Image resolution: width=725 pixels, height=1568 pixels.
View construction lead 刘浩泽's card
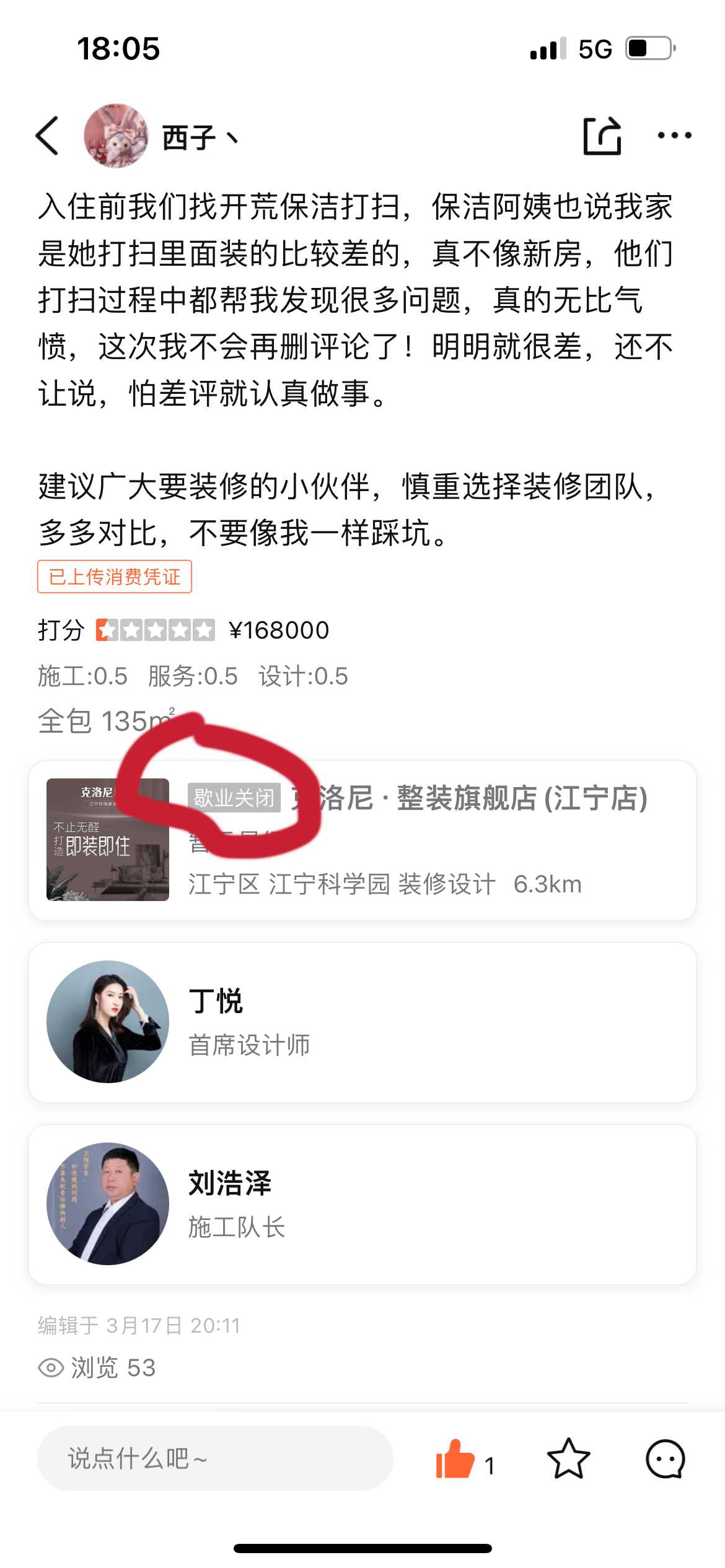(x=362, y=1204)
